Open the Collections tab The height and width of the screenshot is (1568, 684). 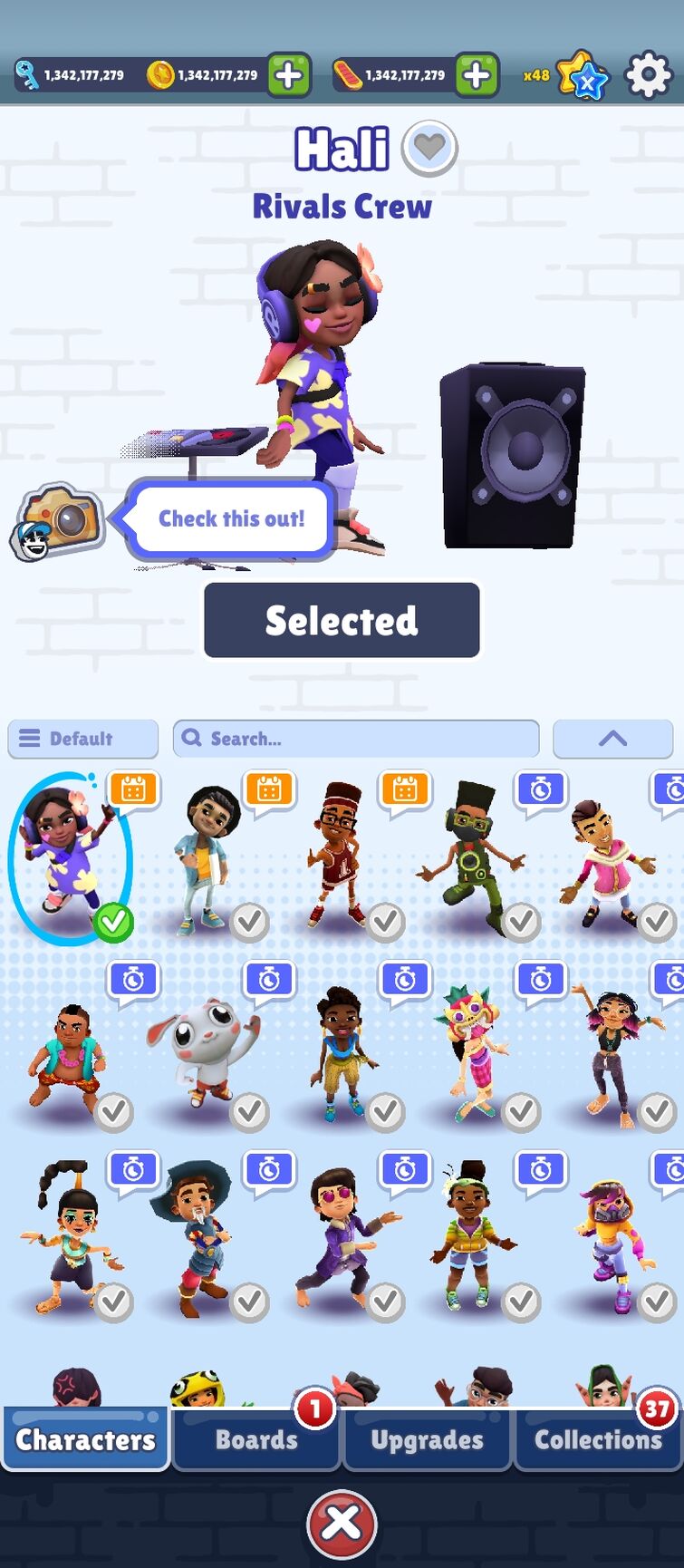click(x=598, y=1439)
